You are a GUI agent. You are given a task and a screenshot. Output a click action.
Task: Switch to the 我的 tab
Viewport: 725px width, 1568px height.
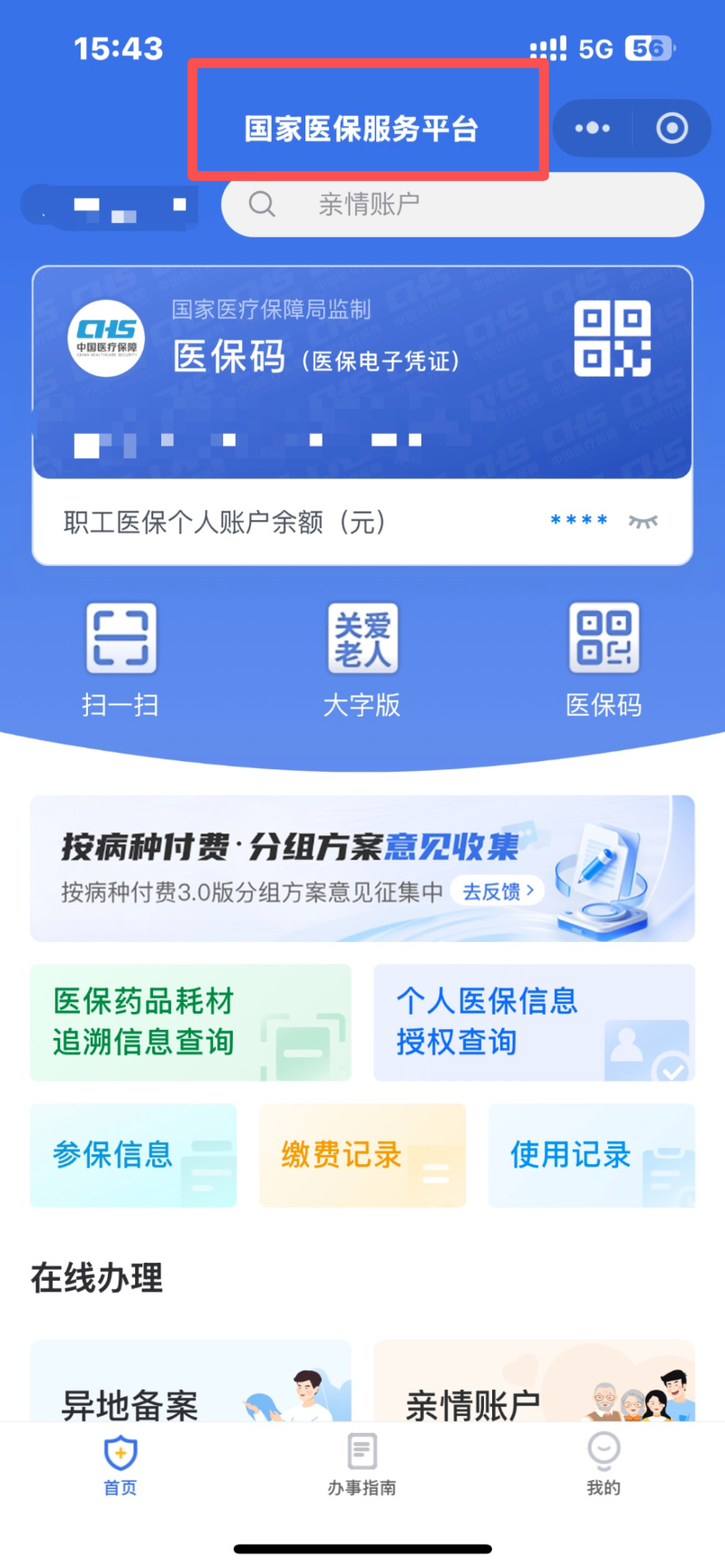click(604, 1464)
